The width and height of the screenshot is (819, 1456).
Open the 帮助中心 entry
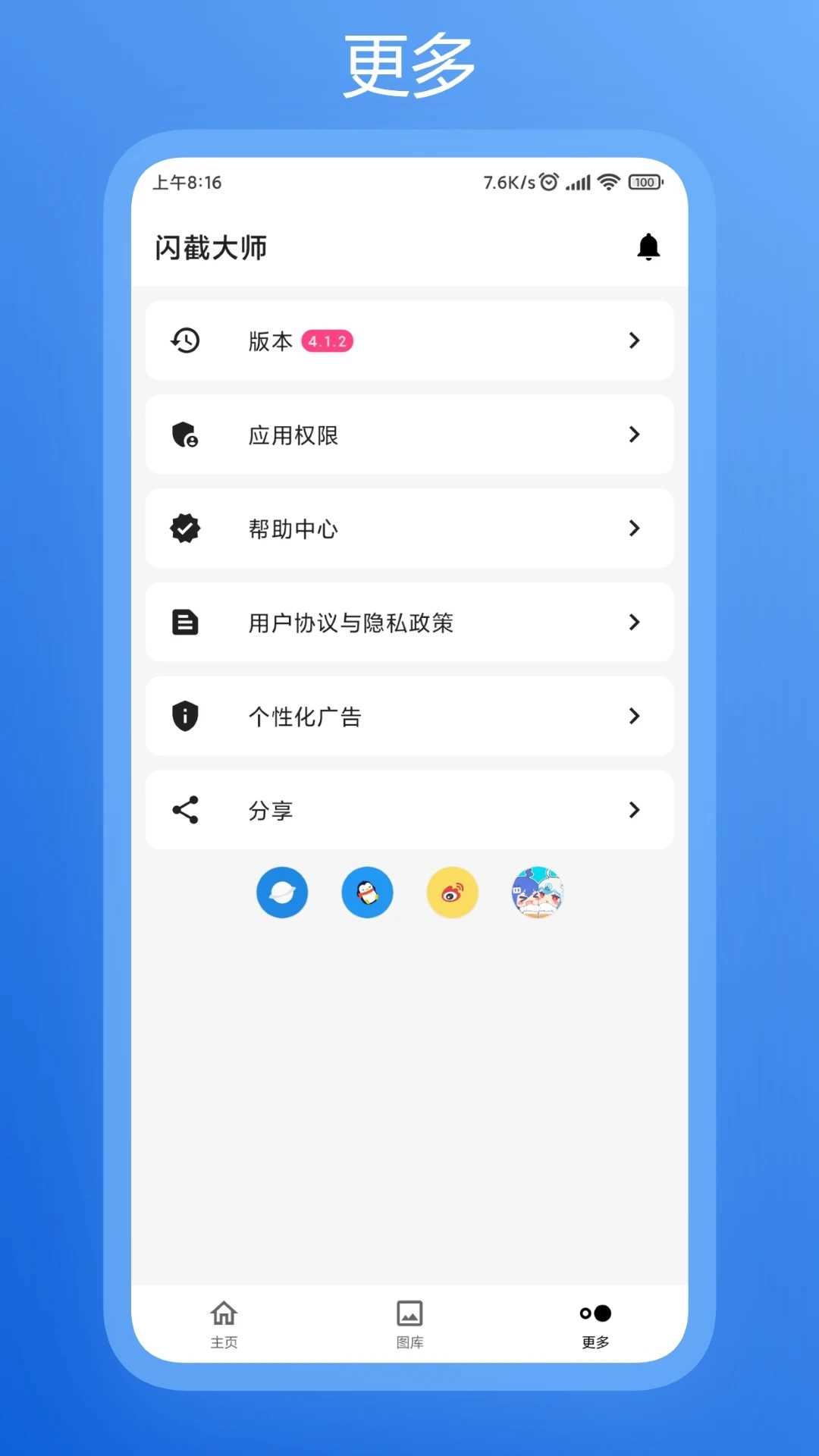pos(409,529)
